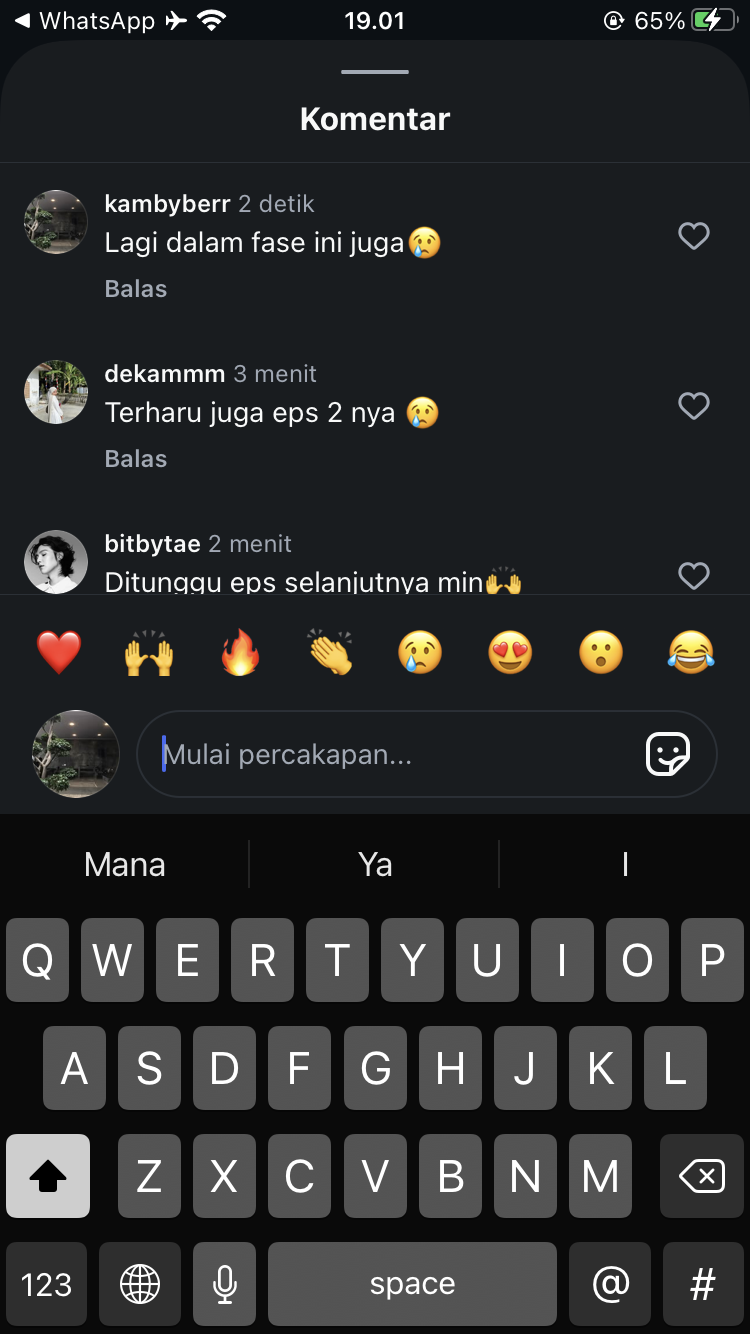Open the sticker picker in comment box
The width and height of the screenshot is (750, 1334).
[667, 754]
